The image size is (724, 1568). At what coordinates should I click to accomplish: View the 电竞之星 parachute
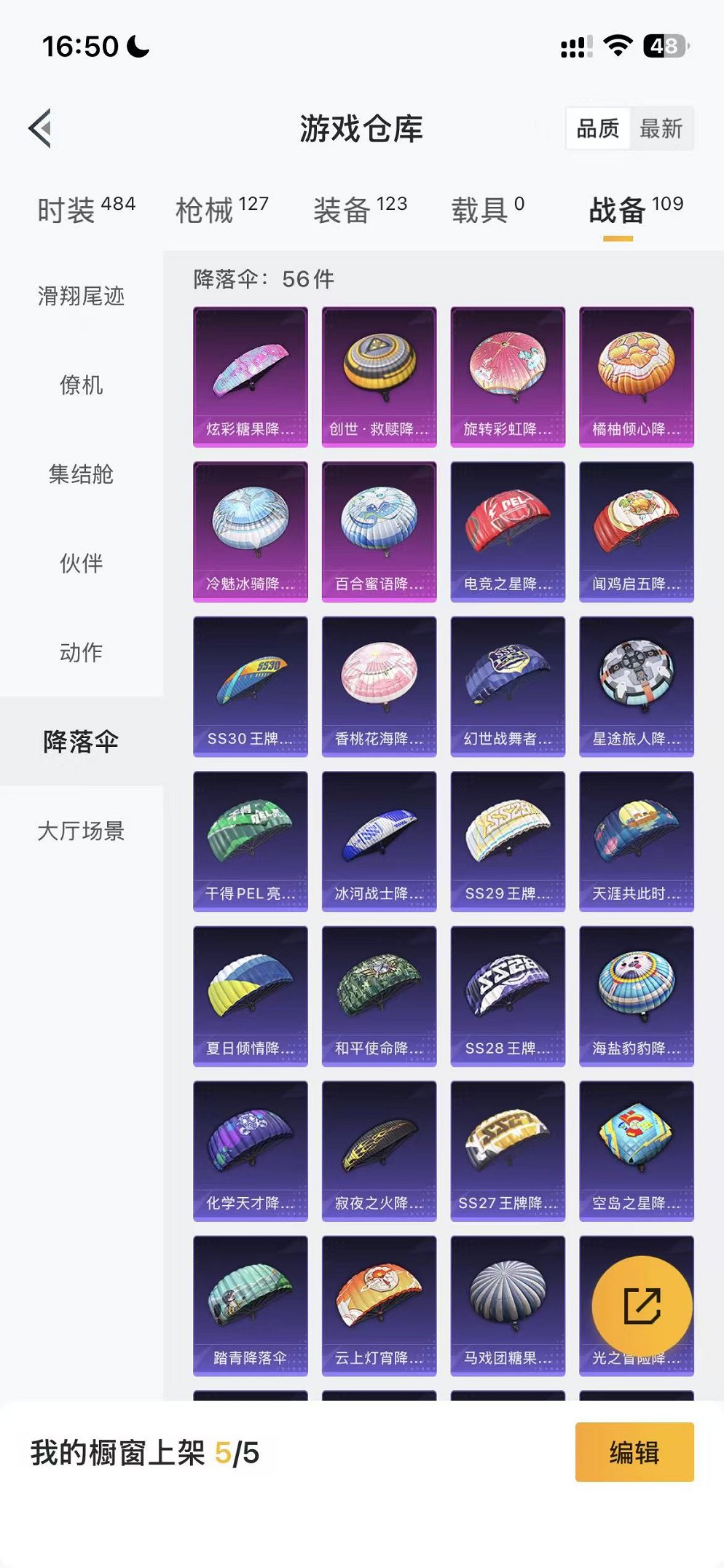[508, 531]
